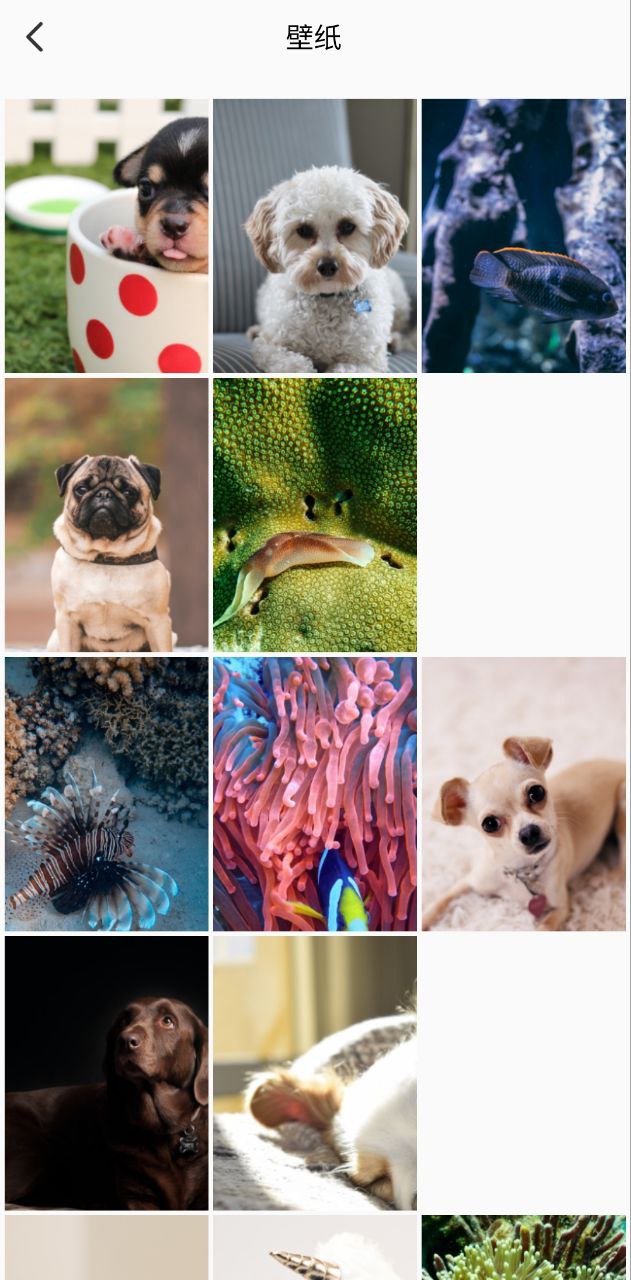Select the white fluffy dog wallpaper
The width and height of the screenshot is (631, 1280).
click(315, 236)
